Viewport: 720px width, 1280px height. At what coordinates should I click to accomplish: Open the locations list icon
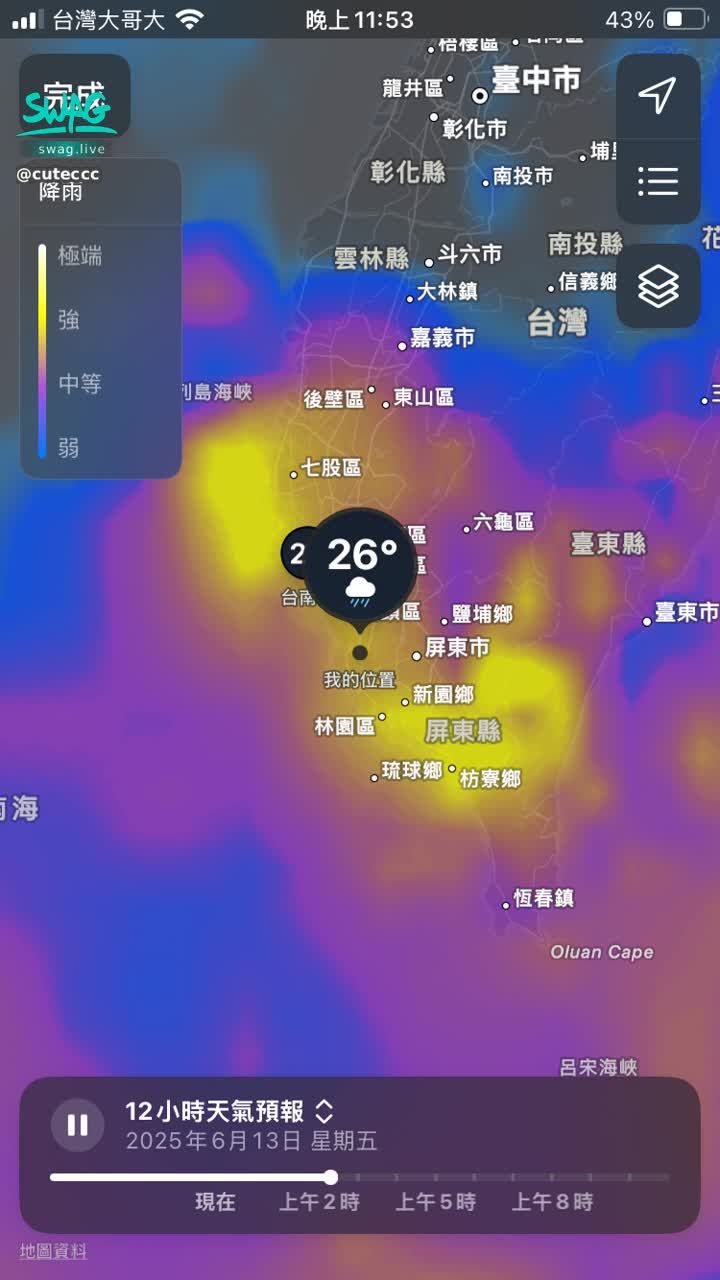[657, 181]
